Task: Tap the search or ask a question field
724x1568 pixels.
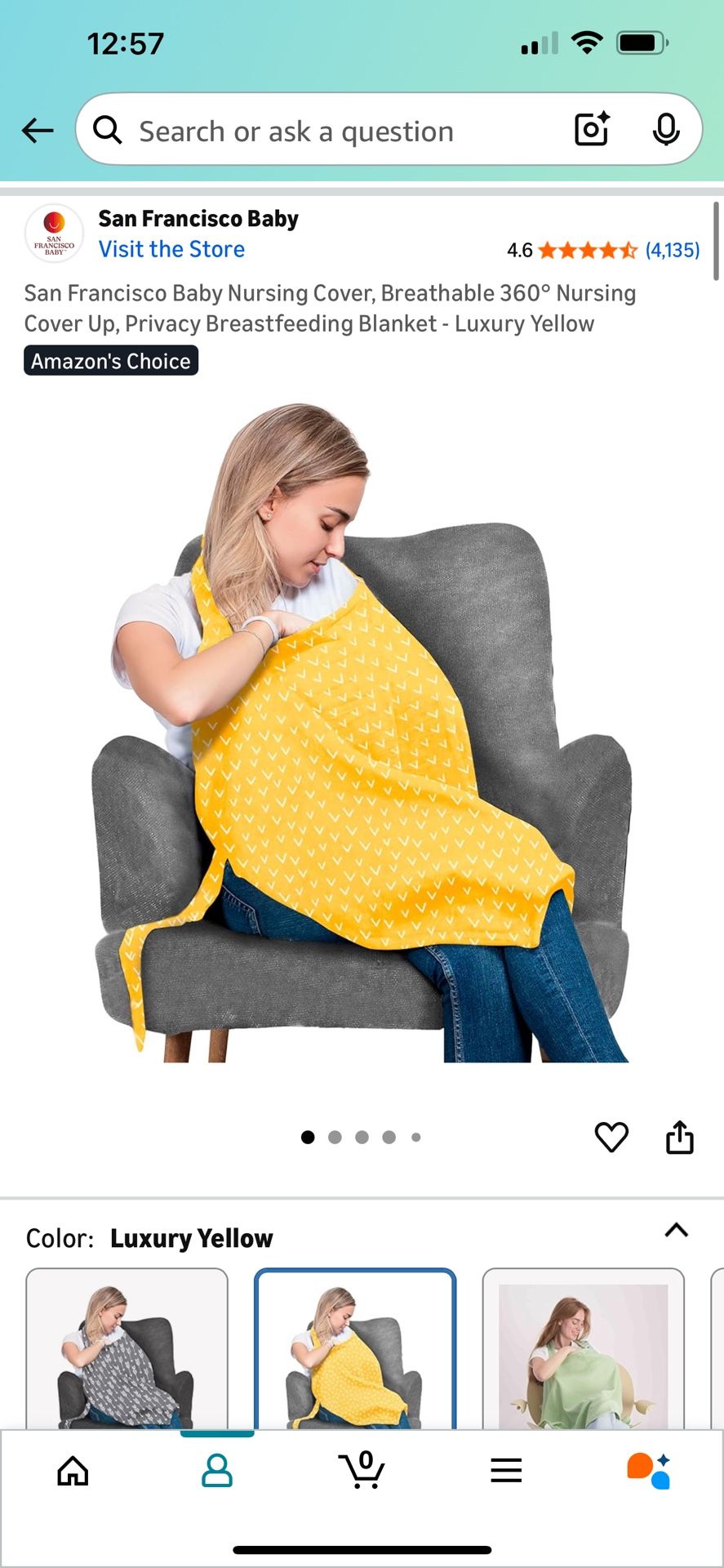Action: [x=326, y=131]
